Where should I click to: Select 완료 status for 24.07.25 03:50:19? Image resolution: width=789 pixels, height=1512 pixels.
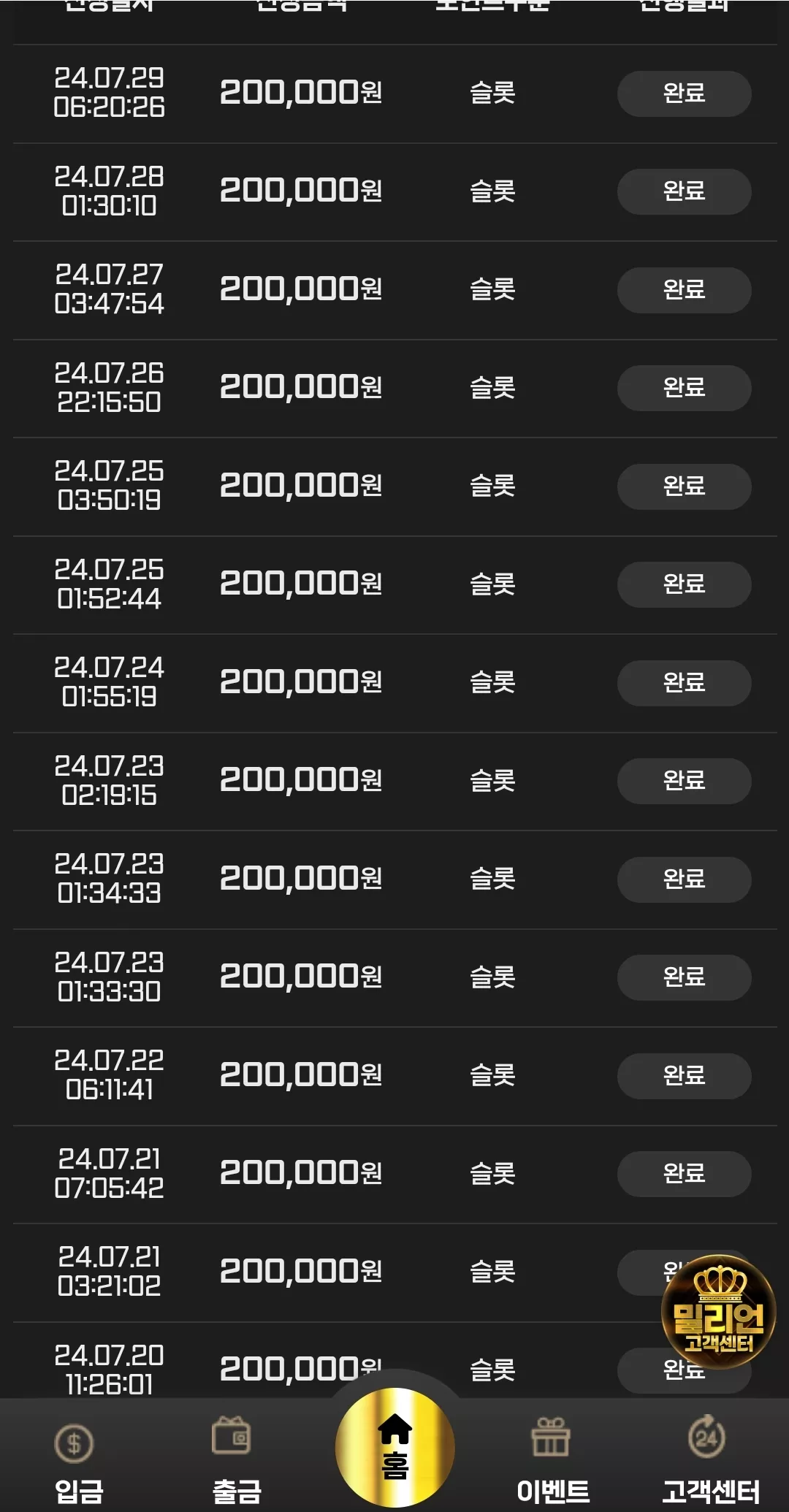pos(684,486)
